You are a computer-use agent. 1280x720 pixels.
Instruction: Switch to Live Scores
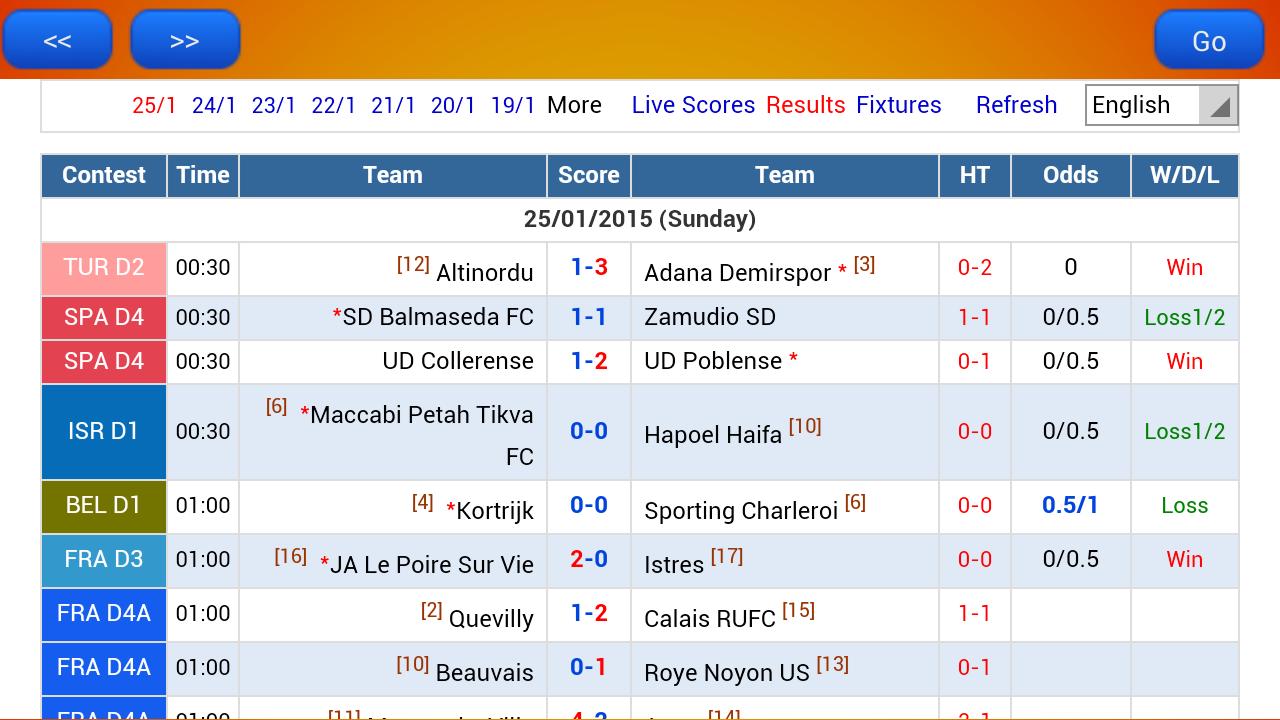point(693,105)
